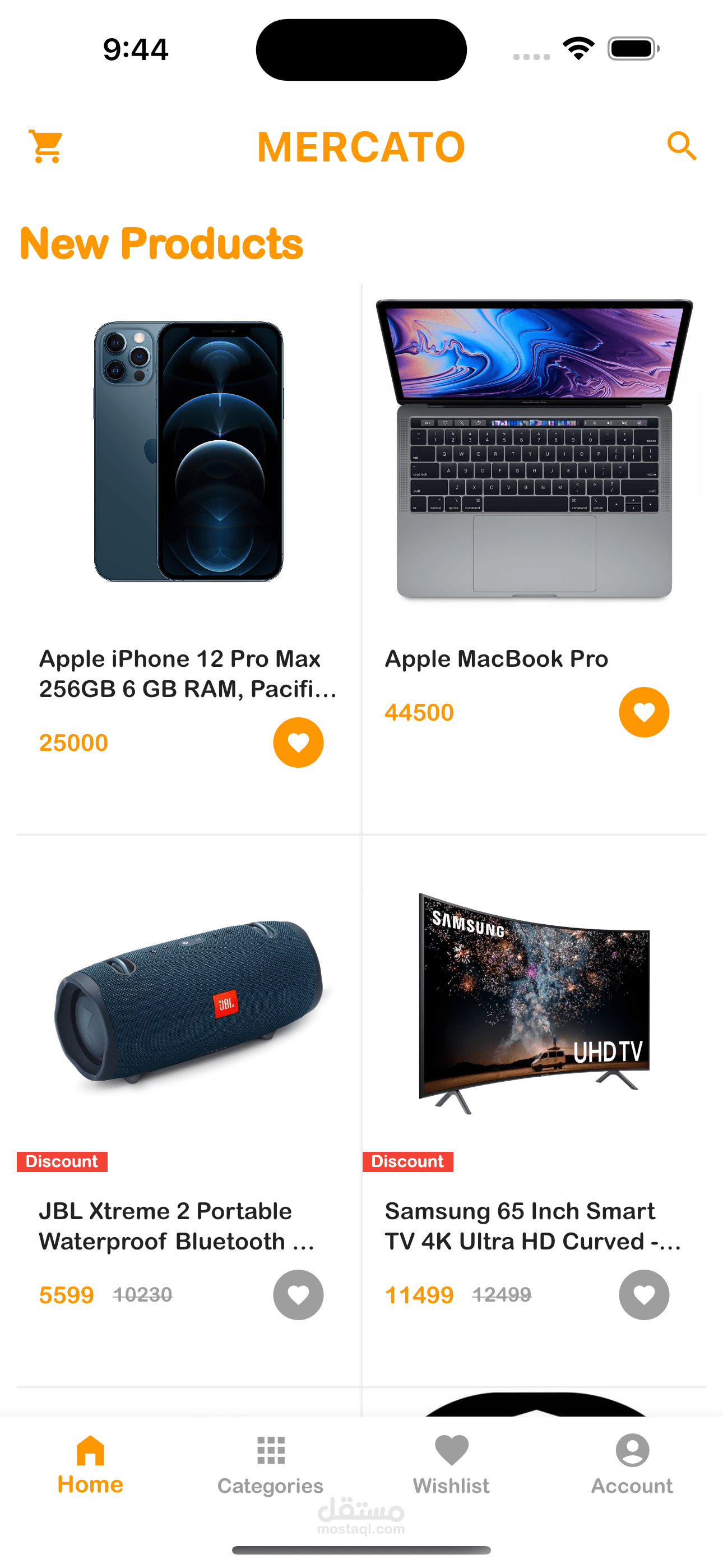This screenshot has height=1568, width=723.
Task: Add Samsung Smart TV to wishlist
Action: [x=644, y=1295]
